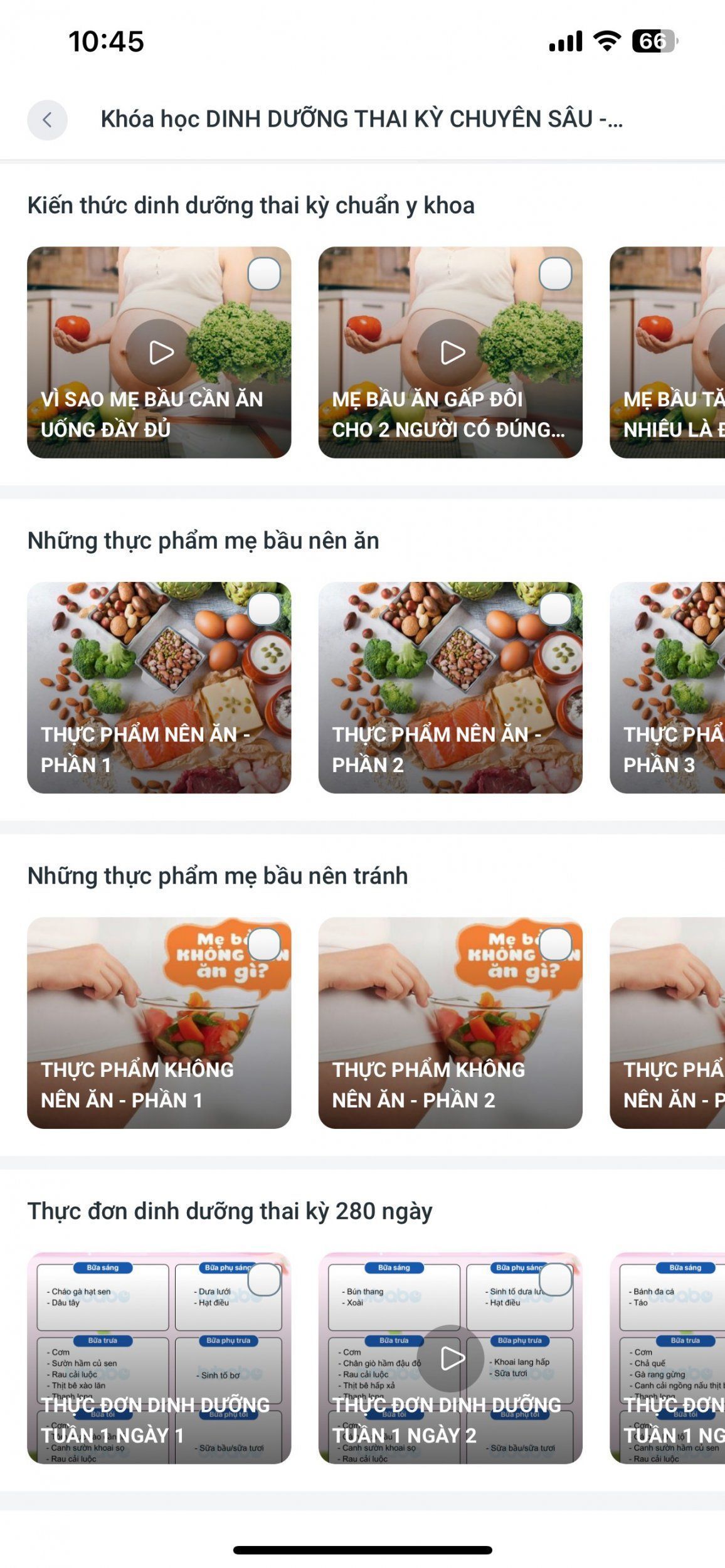725x1568 pixels.
Task: Open THỰC PHẨM KHÔNG NÊN ĂN - PHẦN 1
Action: [159, 1023]
